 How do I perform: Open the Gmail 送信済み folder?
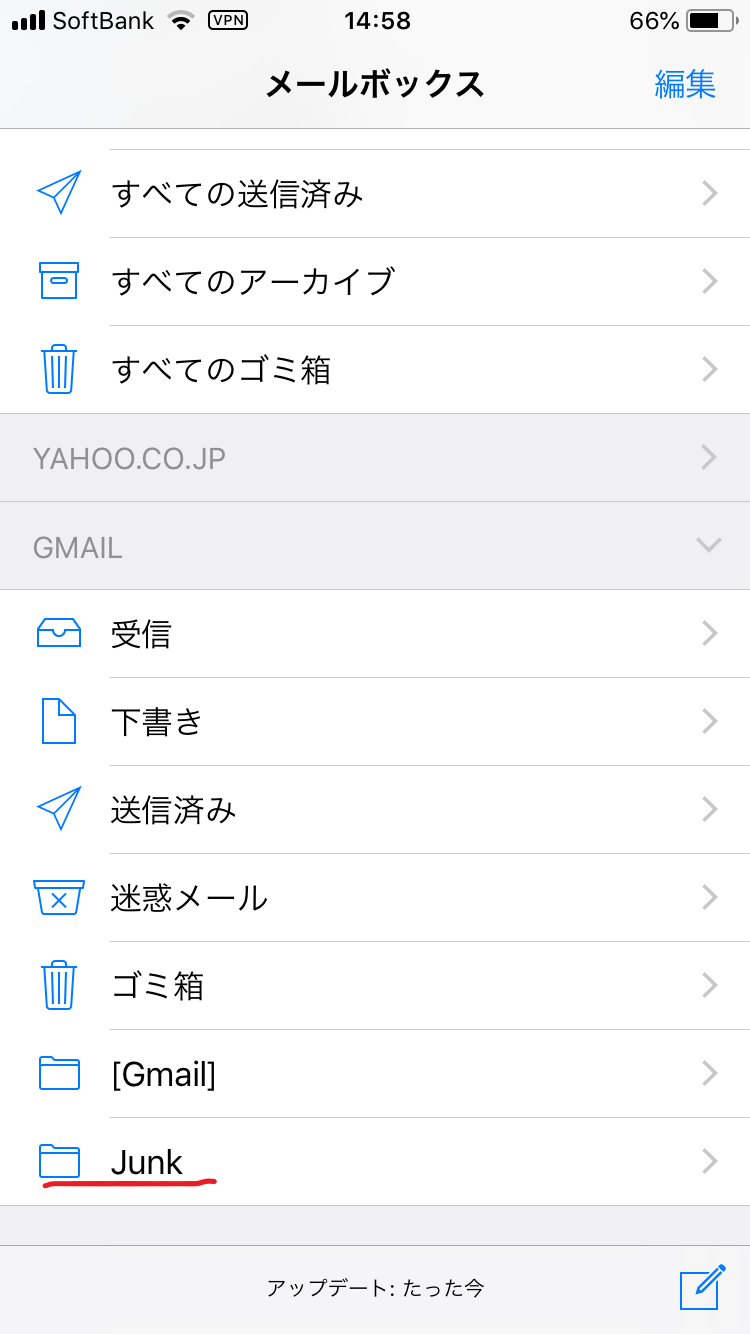coord(375,810)
